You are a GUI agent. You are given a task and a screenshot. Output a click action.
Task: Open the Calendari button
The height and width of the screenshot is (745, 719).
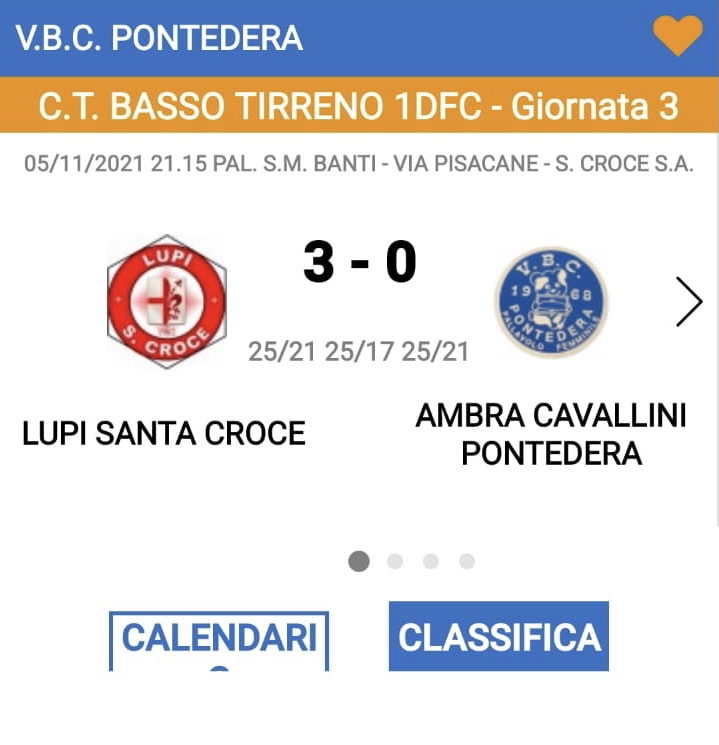coord(219,639)
